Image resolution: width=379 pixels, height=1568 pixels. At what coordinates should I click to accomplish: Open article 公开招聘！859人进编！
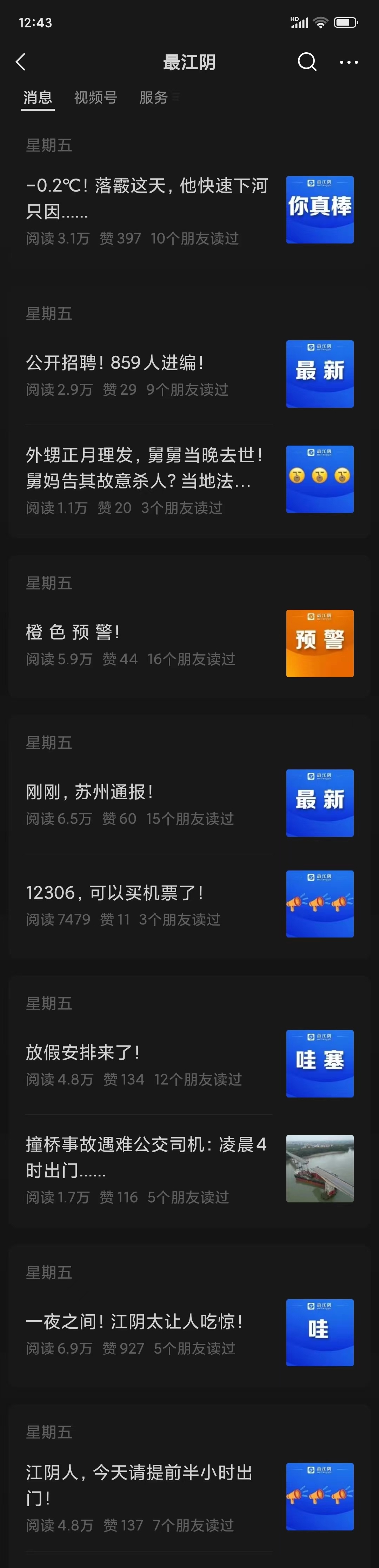(114, 363)
